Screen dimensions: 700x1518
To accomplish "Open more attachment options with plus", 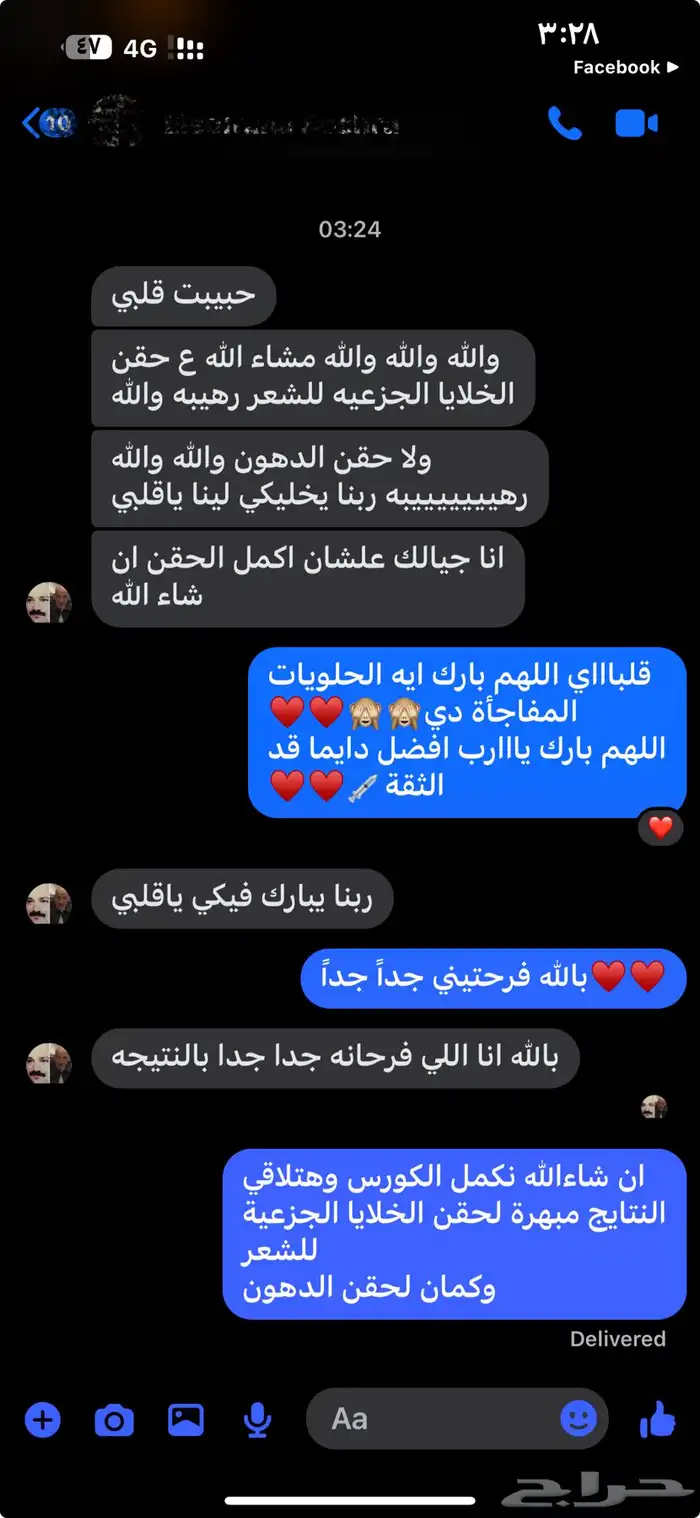I will coord(43,1419).
